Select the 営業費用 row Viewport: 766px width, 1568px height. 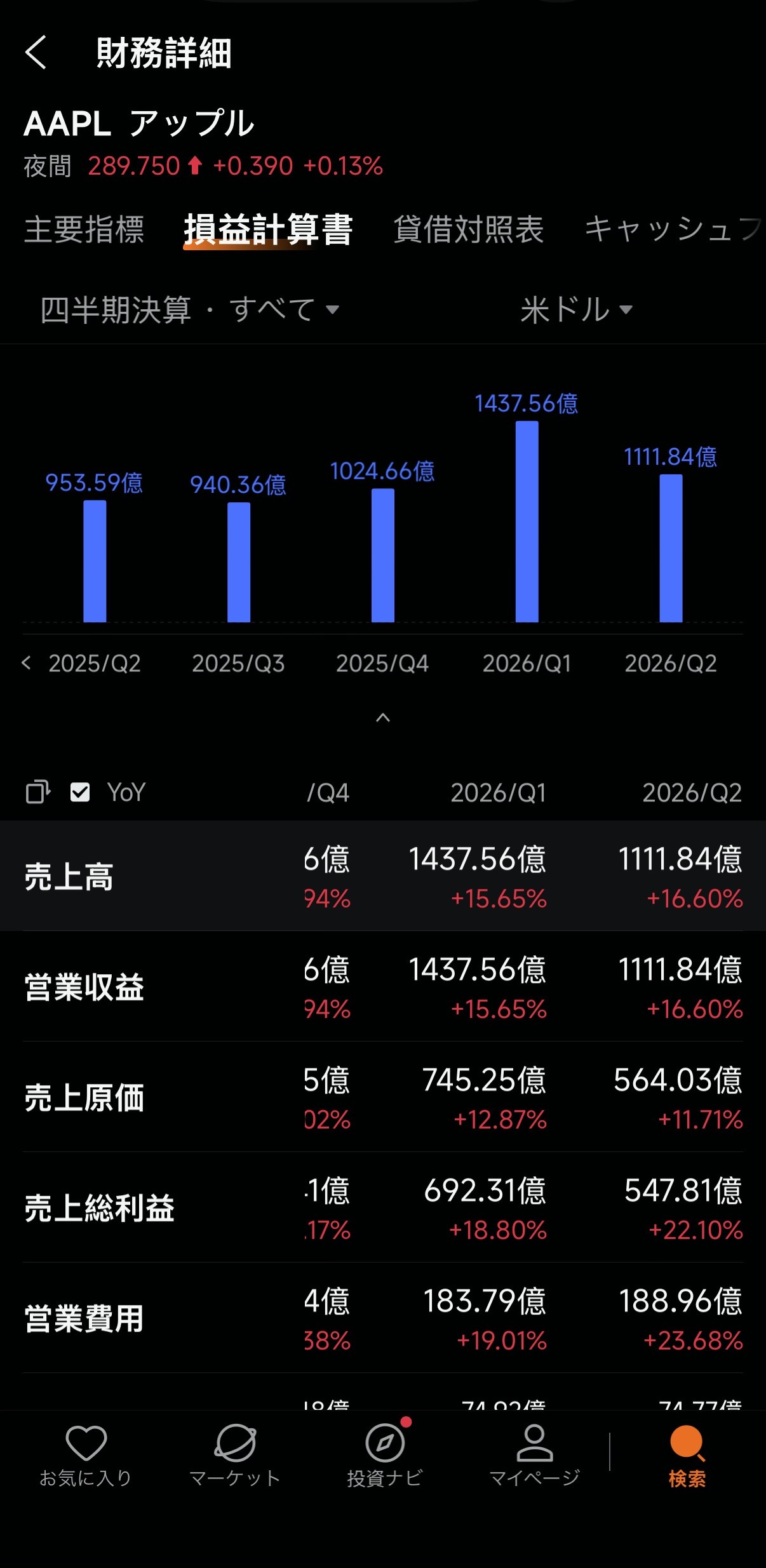[x=383, y=1318]
